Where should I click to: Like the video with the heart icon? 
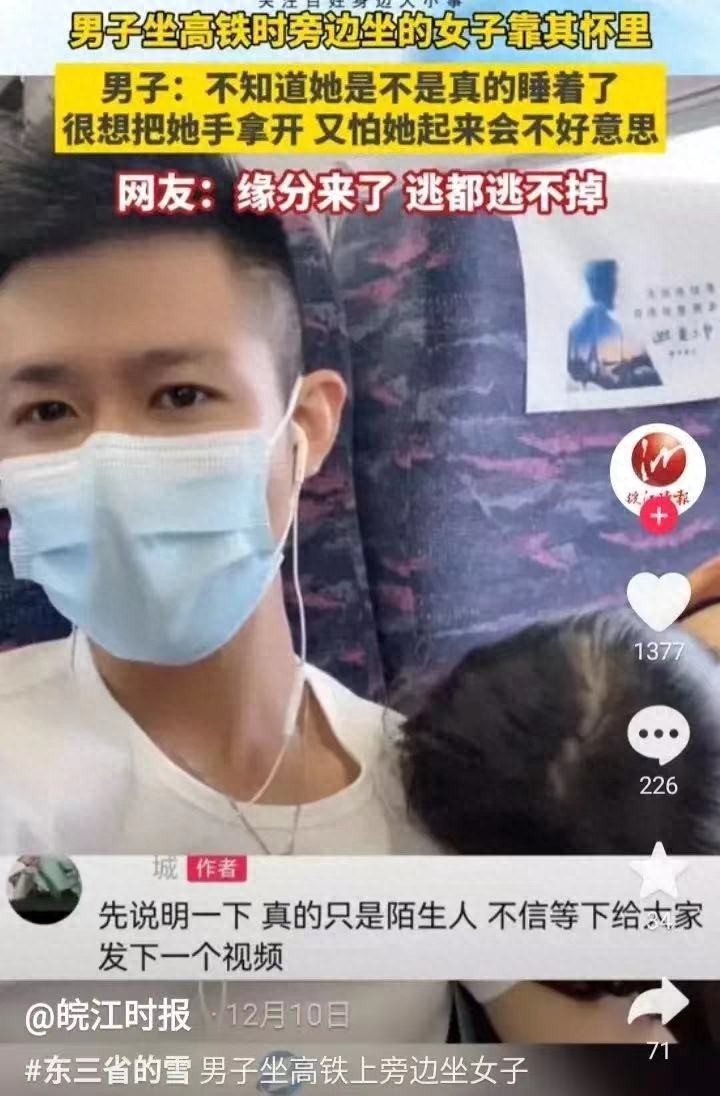(x=658, y=602)
